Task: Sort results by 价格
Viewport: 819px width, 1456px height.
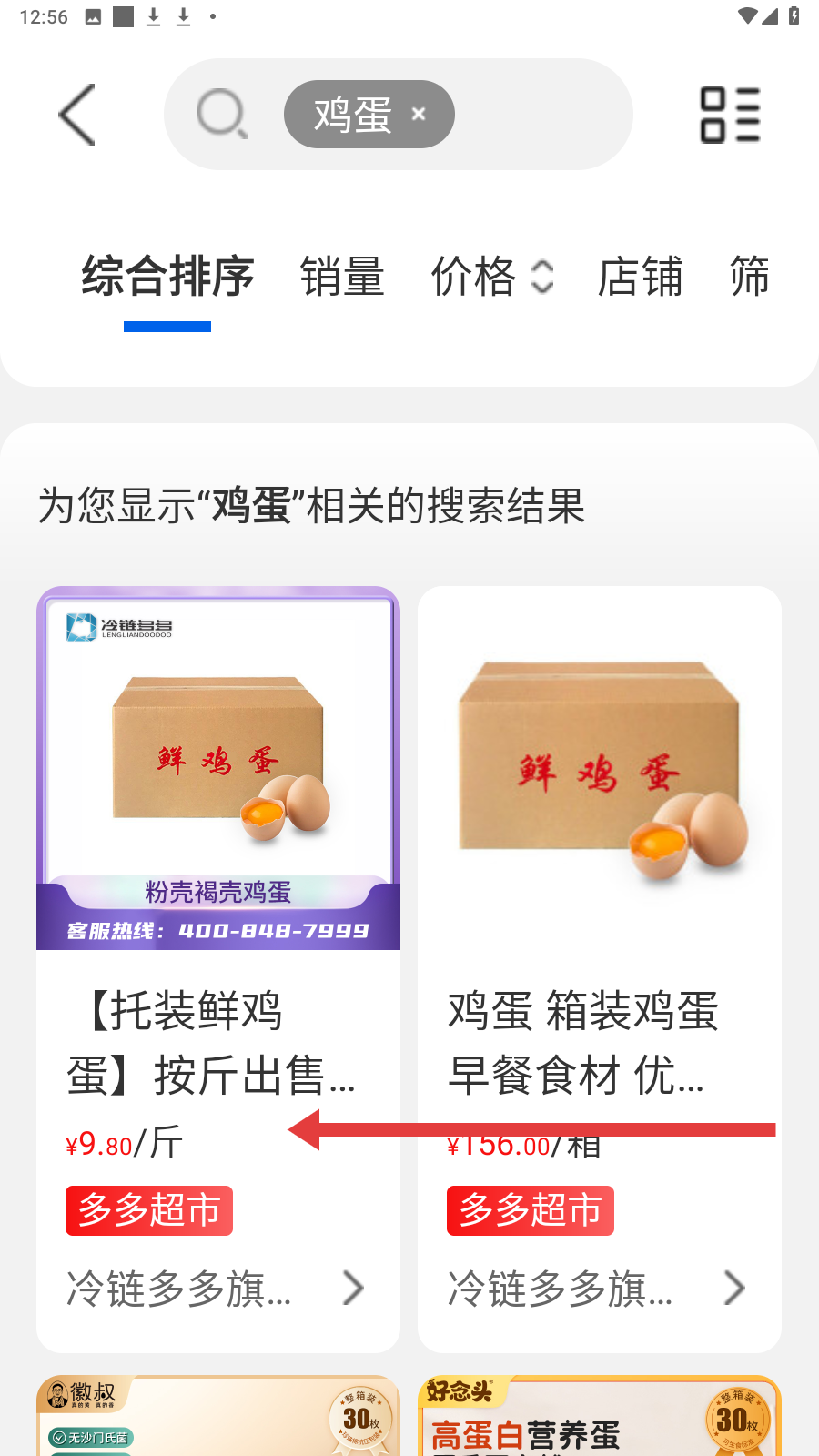Action: [x=491, y=277]
